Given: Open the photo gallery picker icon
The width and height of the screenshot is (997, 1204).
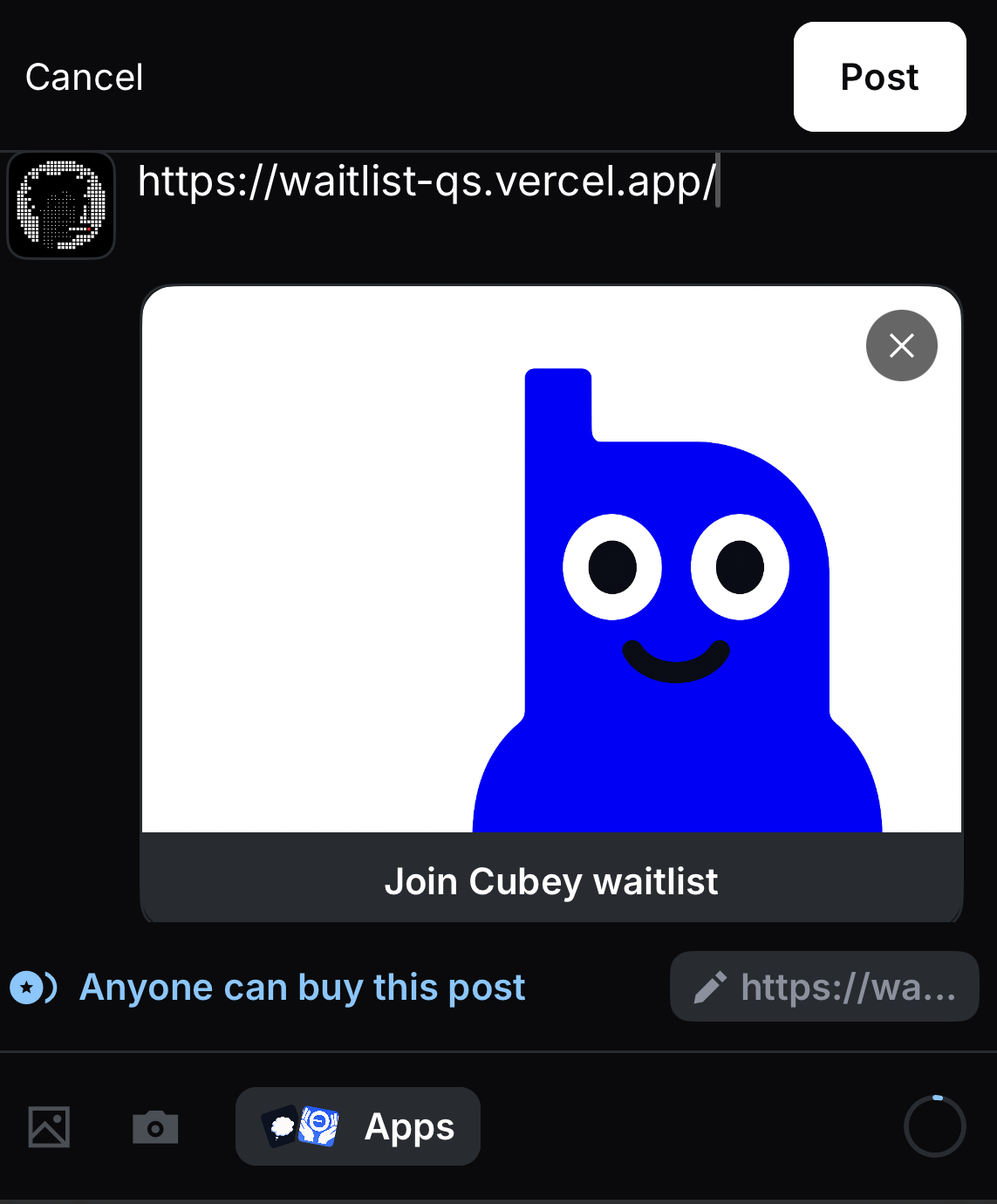Looking at the screenshot, I should pyautogui.click(x=47, y=1126).
